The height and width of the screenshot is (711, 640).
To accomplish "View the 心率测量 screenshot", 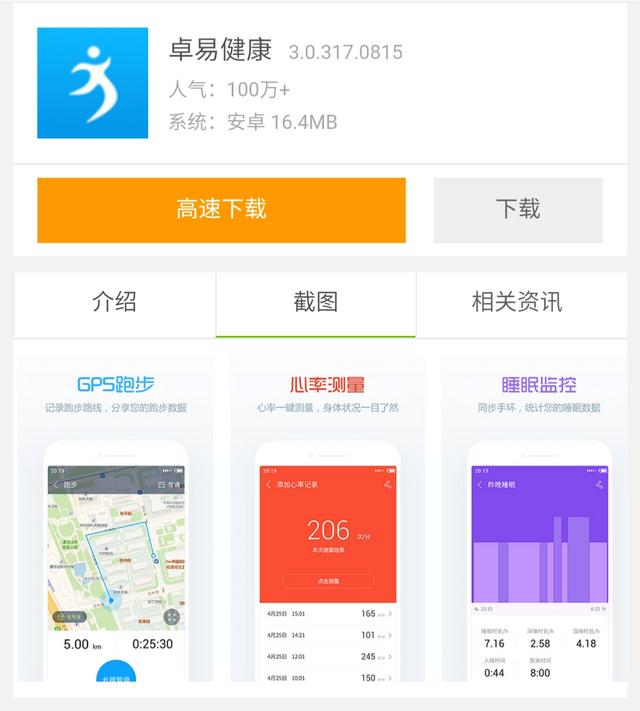I will (x=327, y=520).
